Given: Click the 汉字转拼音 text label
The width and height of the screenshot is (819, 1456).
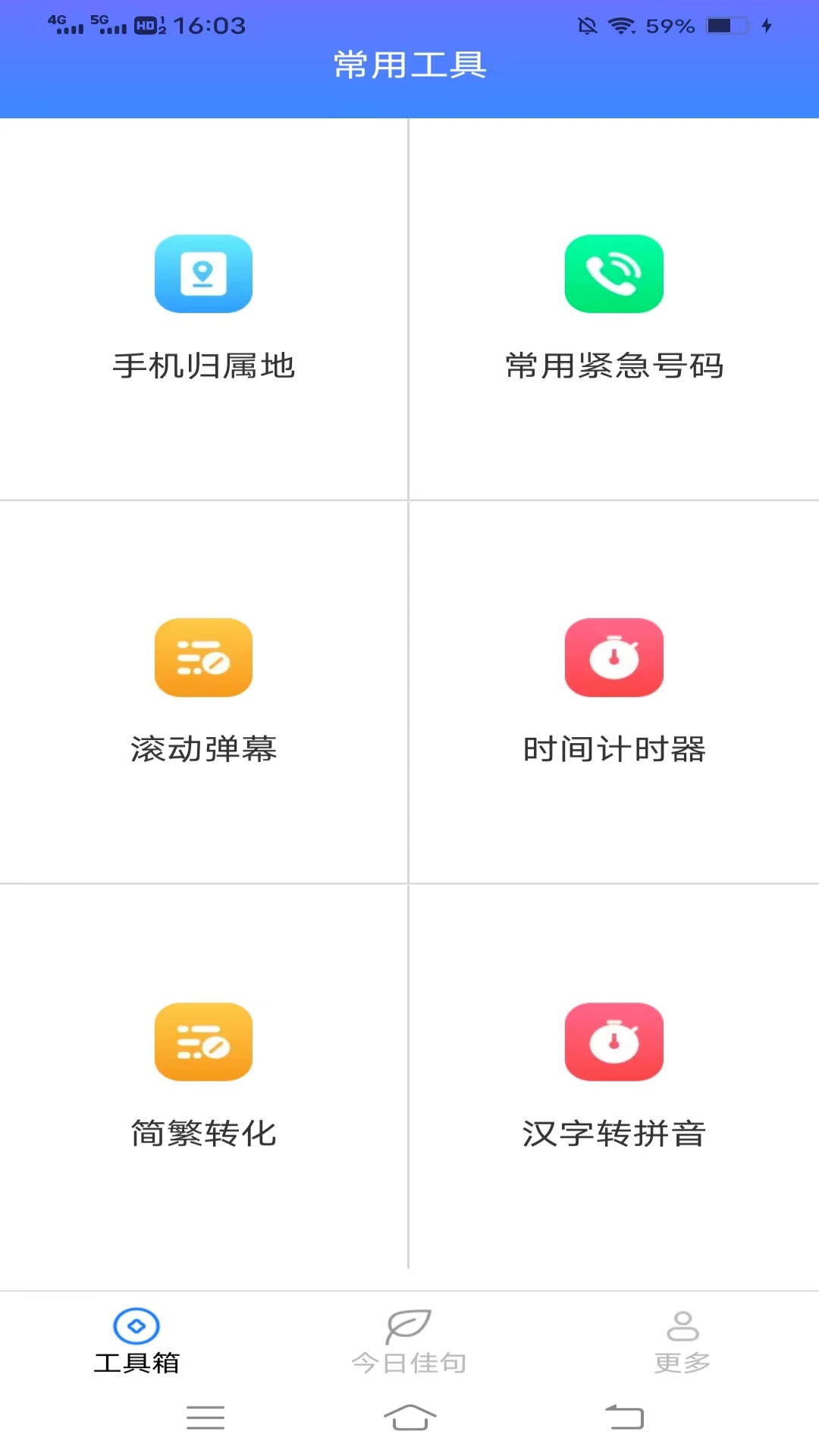Looking at the screenshot, I should [614, 1134].
